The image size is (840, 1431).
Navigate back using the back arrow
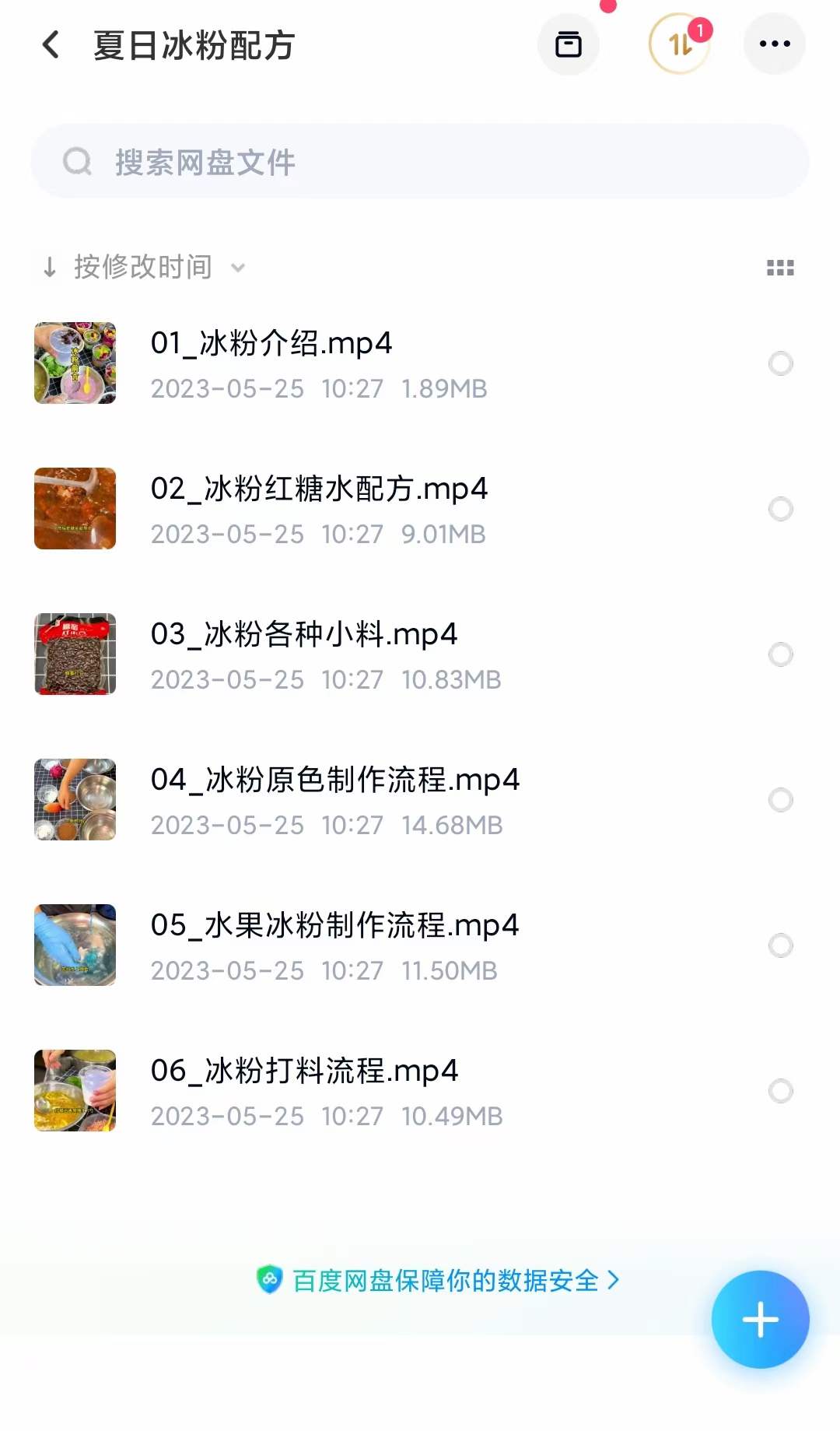click(x=50, y=44)
